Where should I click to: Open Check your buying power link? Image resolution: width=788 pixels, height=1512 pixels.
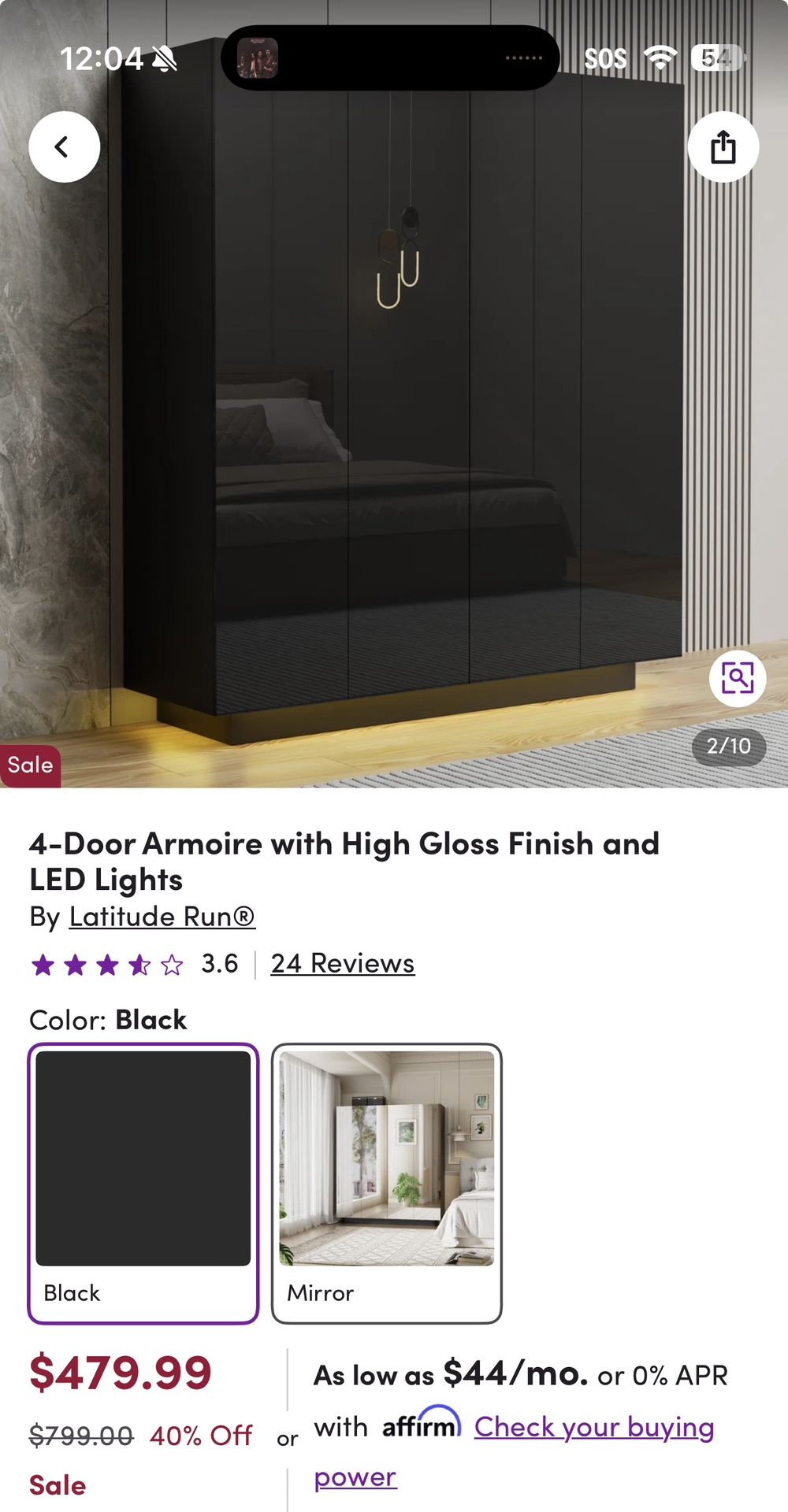[x=593, y=1427]
